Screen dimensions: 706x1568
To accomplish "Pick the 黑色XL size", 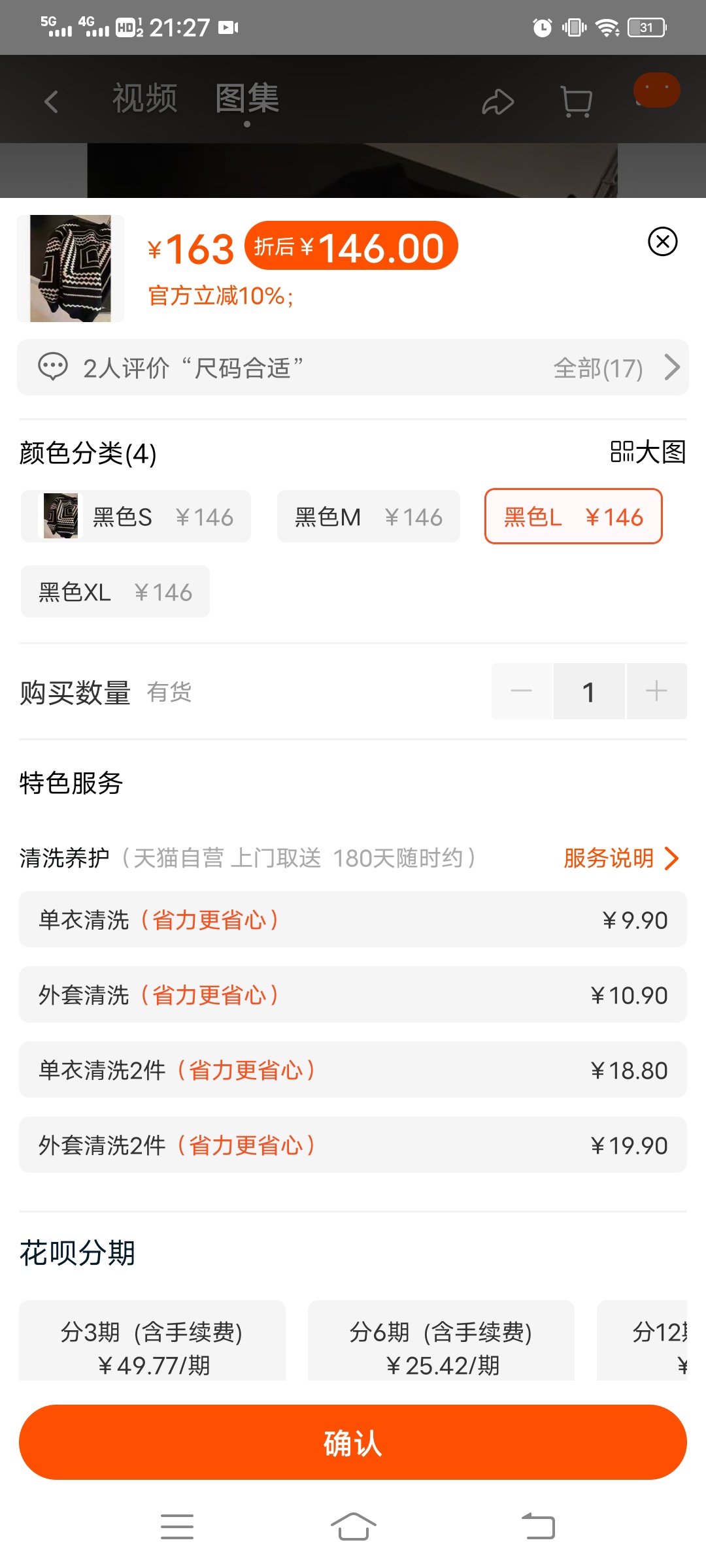I will [x=115, y=592].
